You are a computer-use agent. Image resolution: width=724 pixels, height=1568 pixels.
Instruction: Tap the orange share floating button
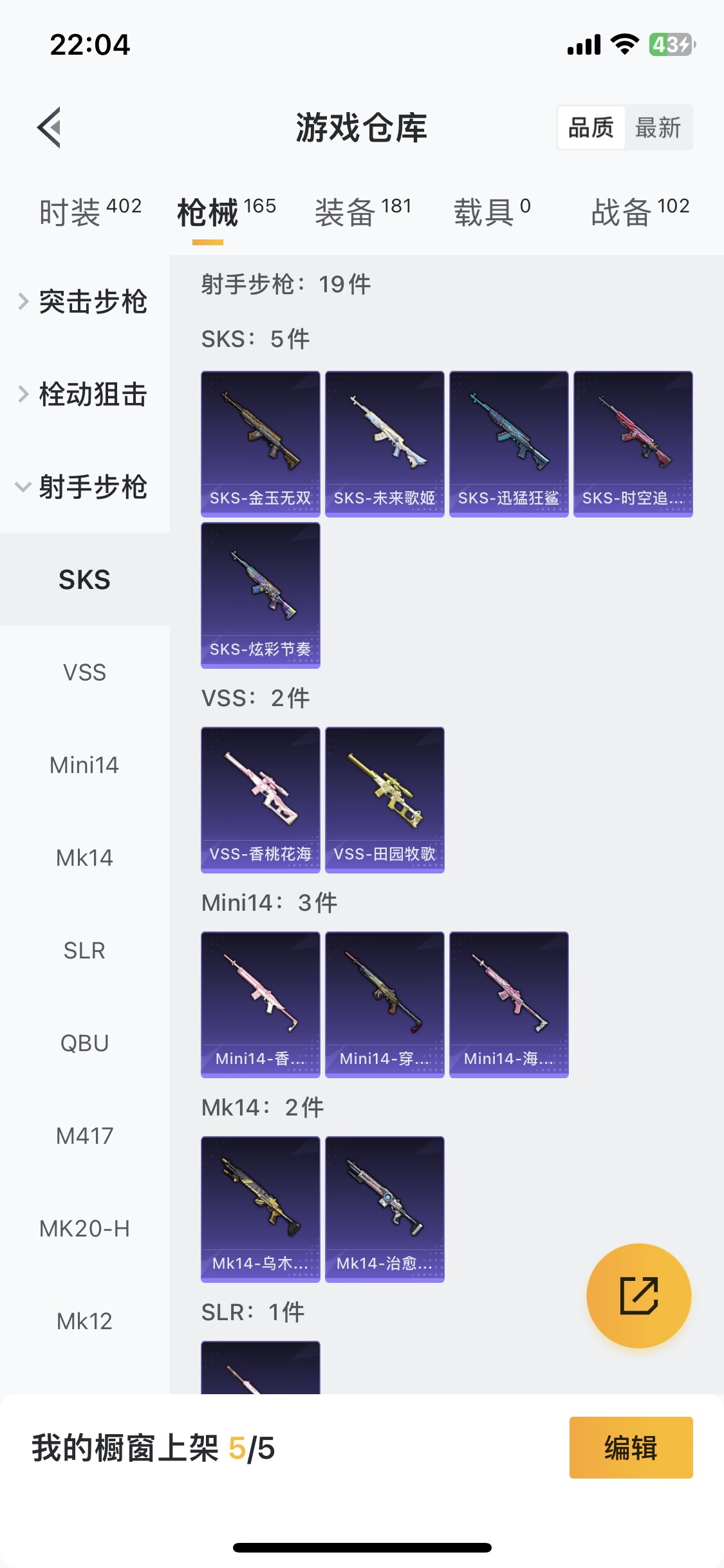pyautogui.click(x=639, y=1296)
